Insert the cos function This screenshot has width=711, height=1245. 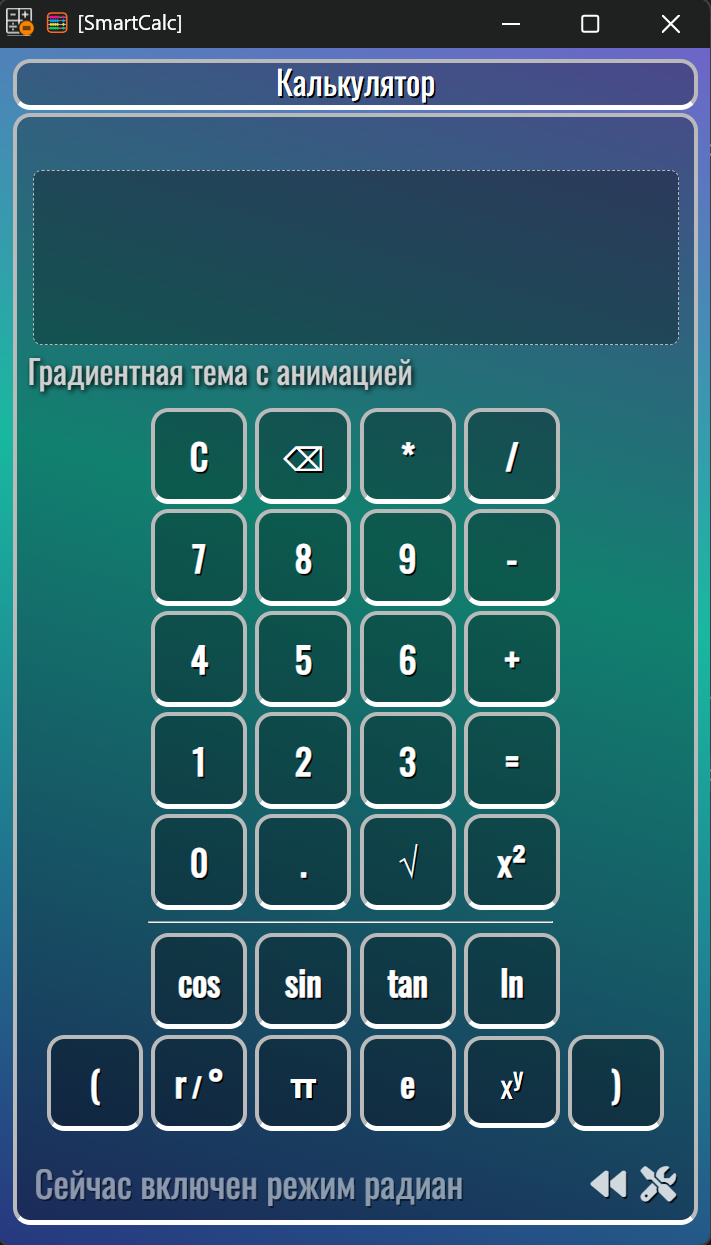click(x=199, y=981)
